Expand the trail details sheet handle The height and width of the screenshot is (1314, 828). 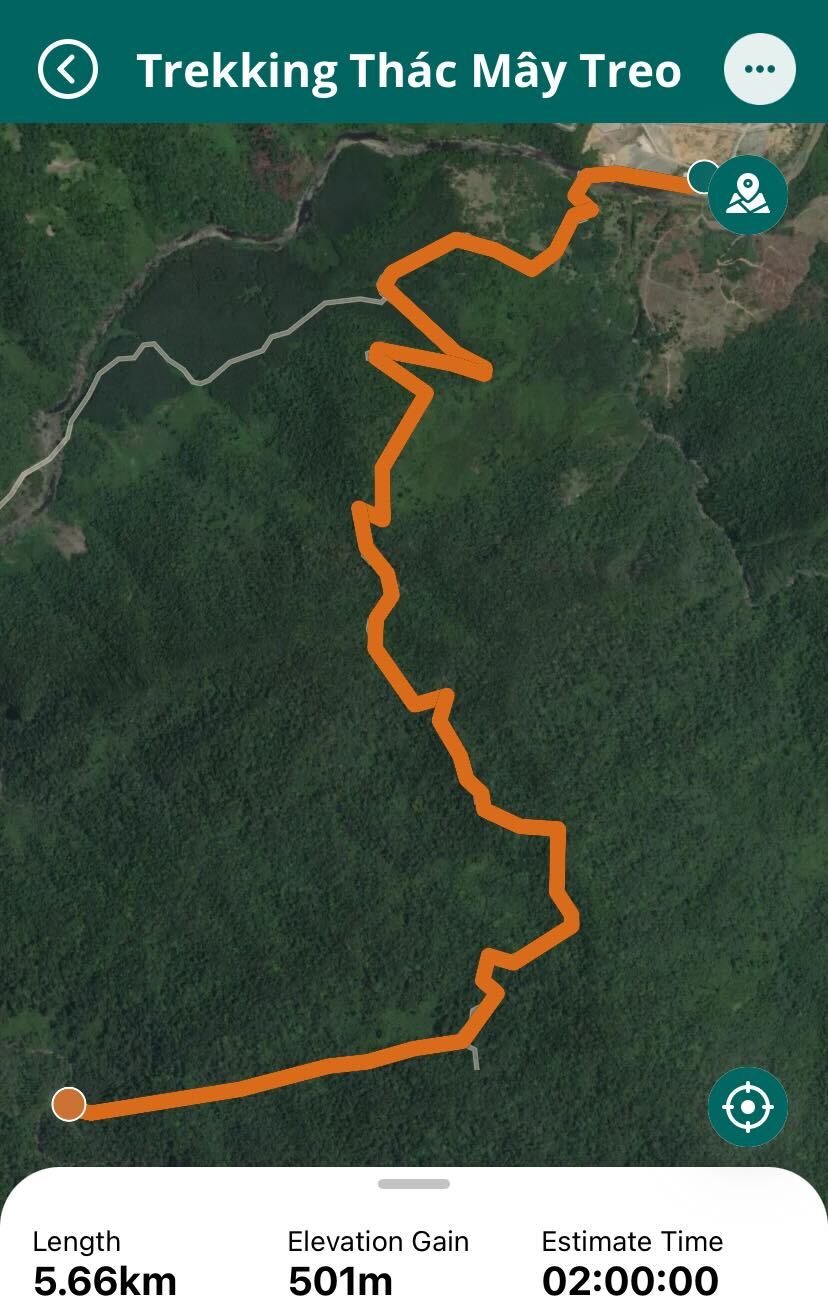pos(414,1184)
